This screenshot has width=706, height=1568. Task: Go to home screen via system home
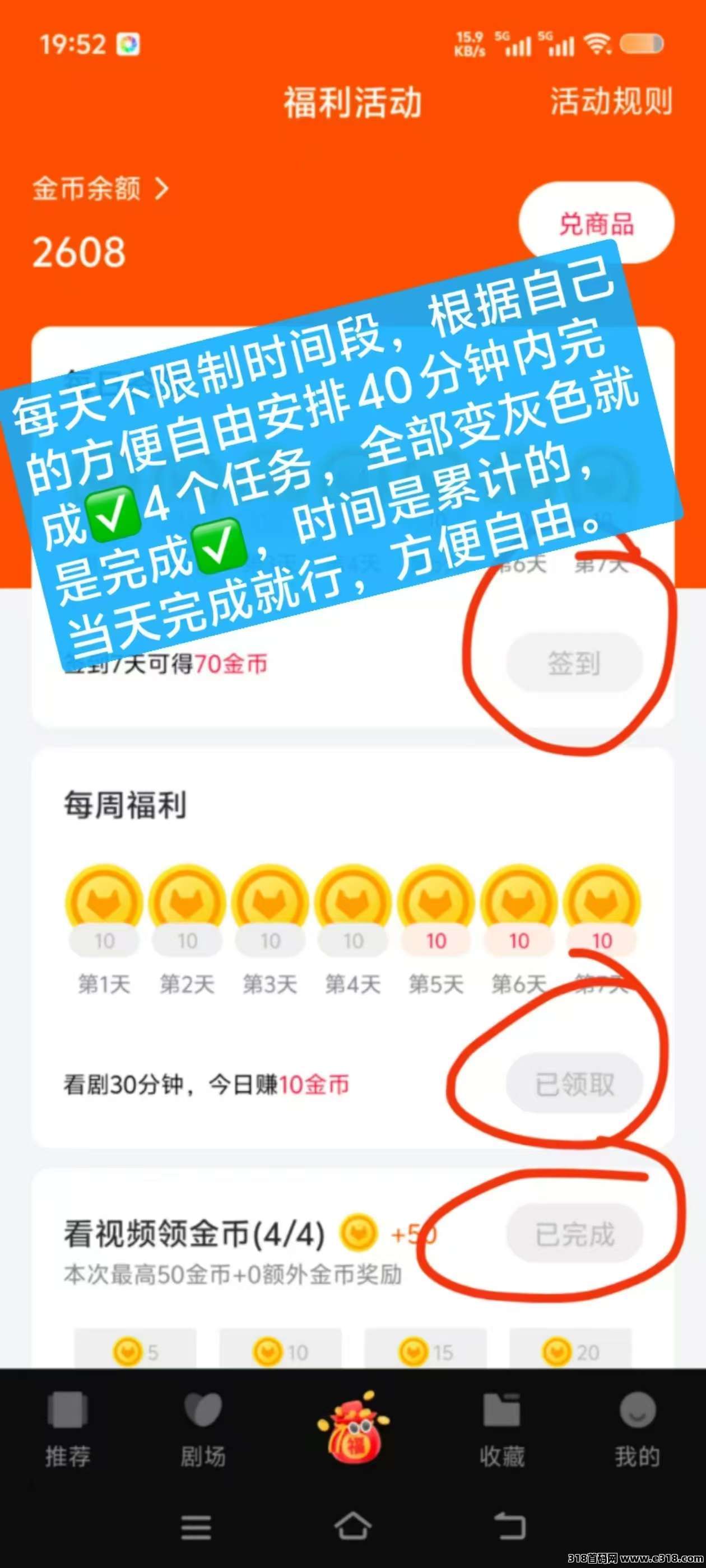coord(352,1526)
